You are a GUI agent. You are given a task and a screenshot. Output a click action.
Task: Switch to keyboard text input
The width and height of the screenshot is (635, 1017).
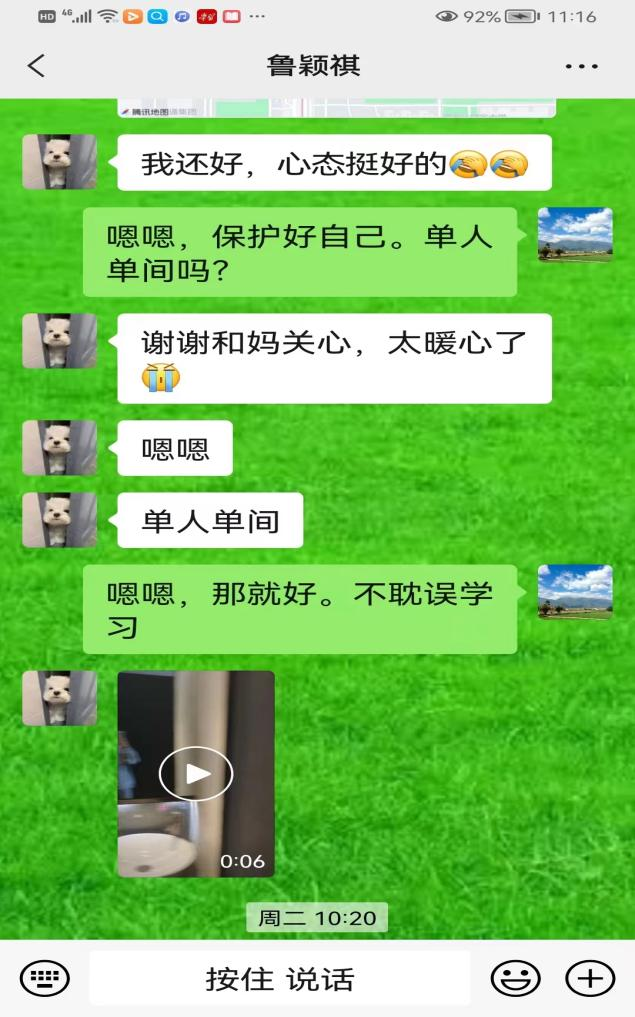[45, 977]
